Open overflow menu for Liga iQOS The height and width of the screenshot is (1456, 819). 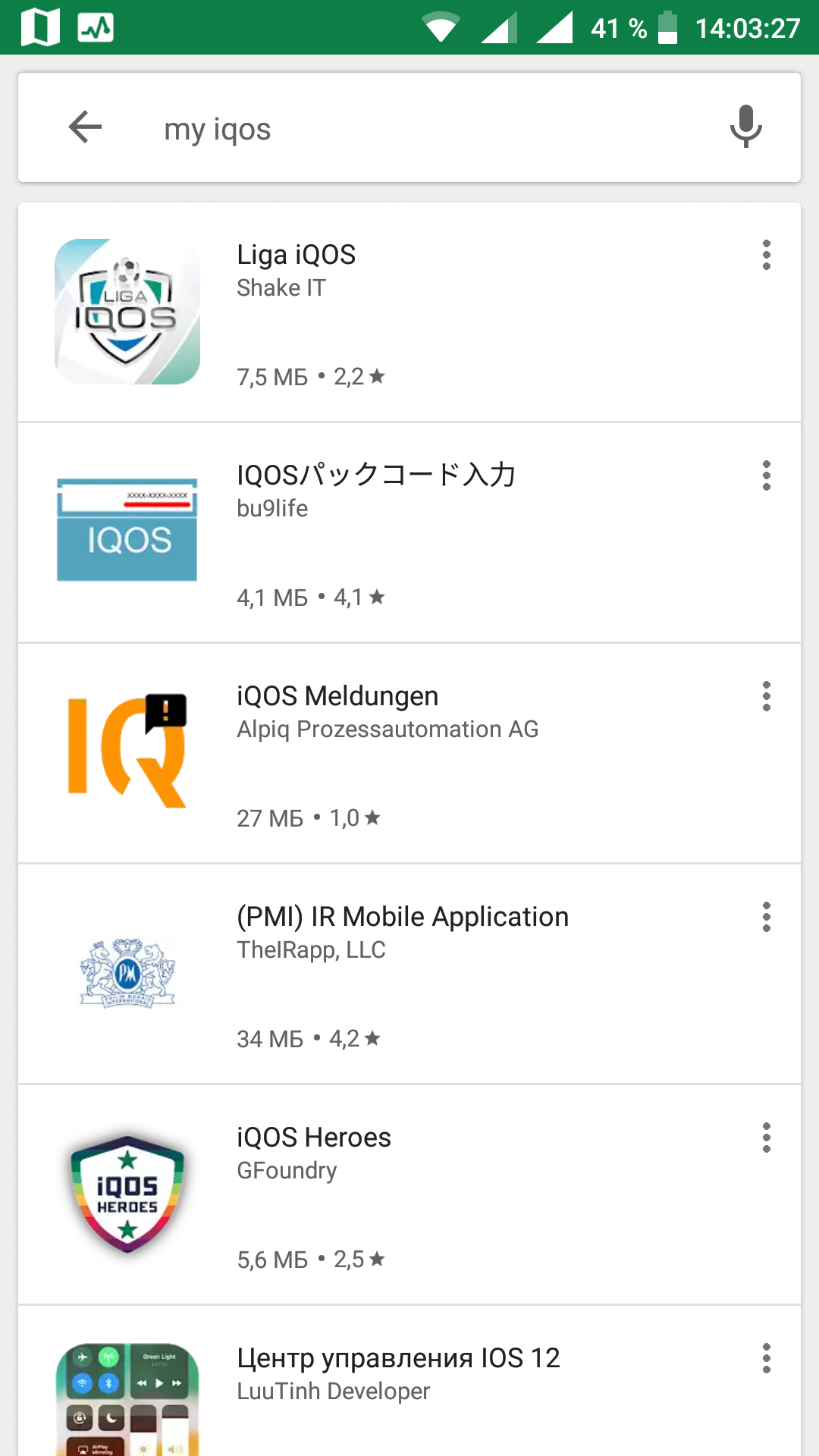pos(767,256)
